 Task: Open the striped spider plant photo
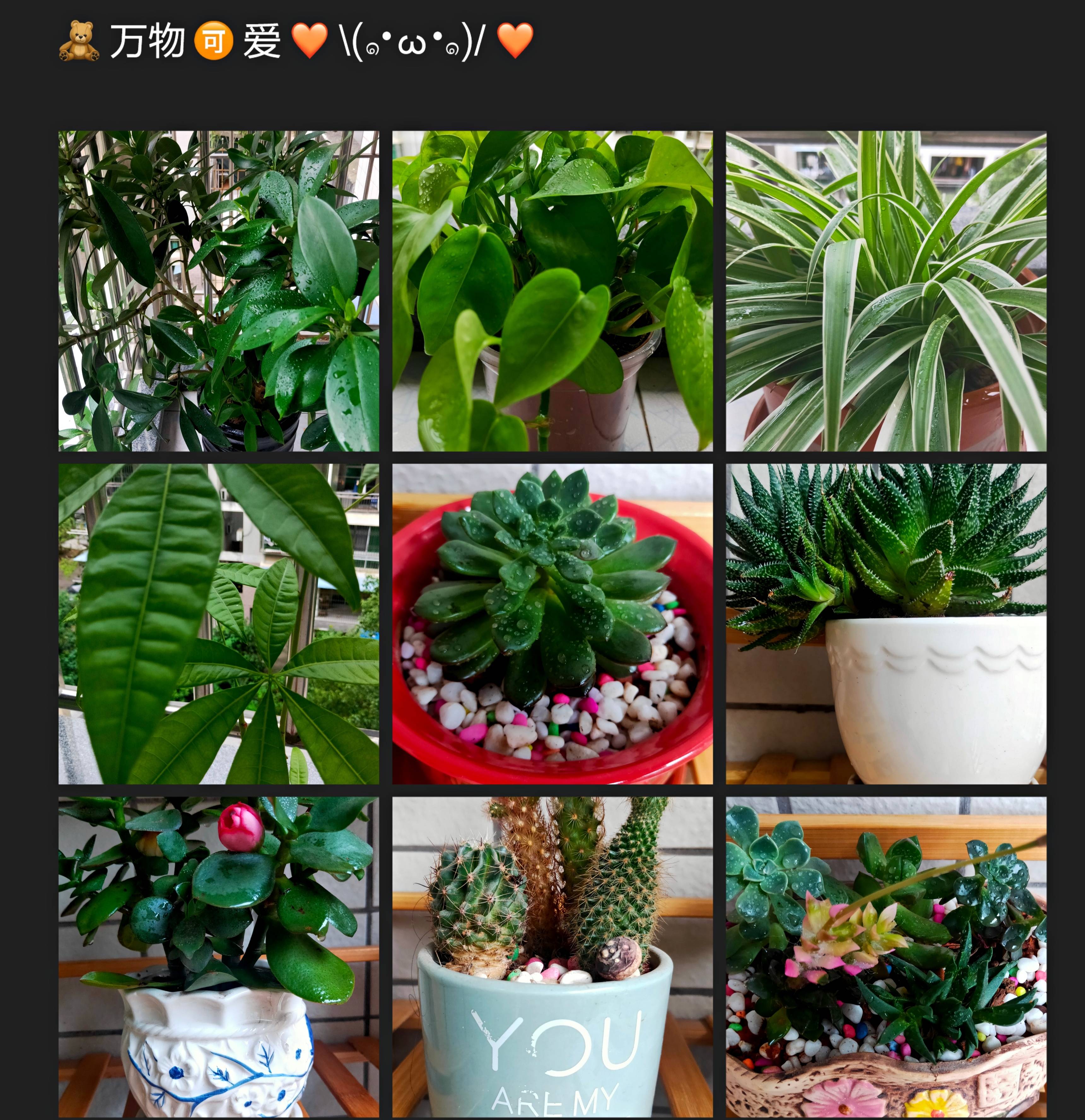(886, 291)
